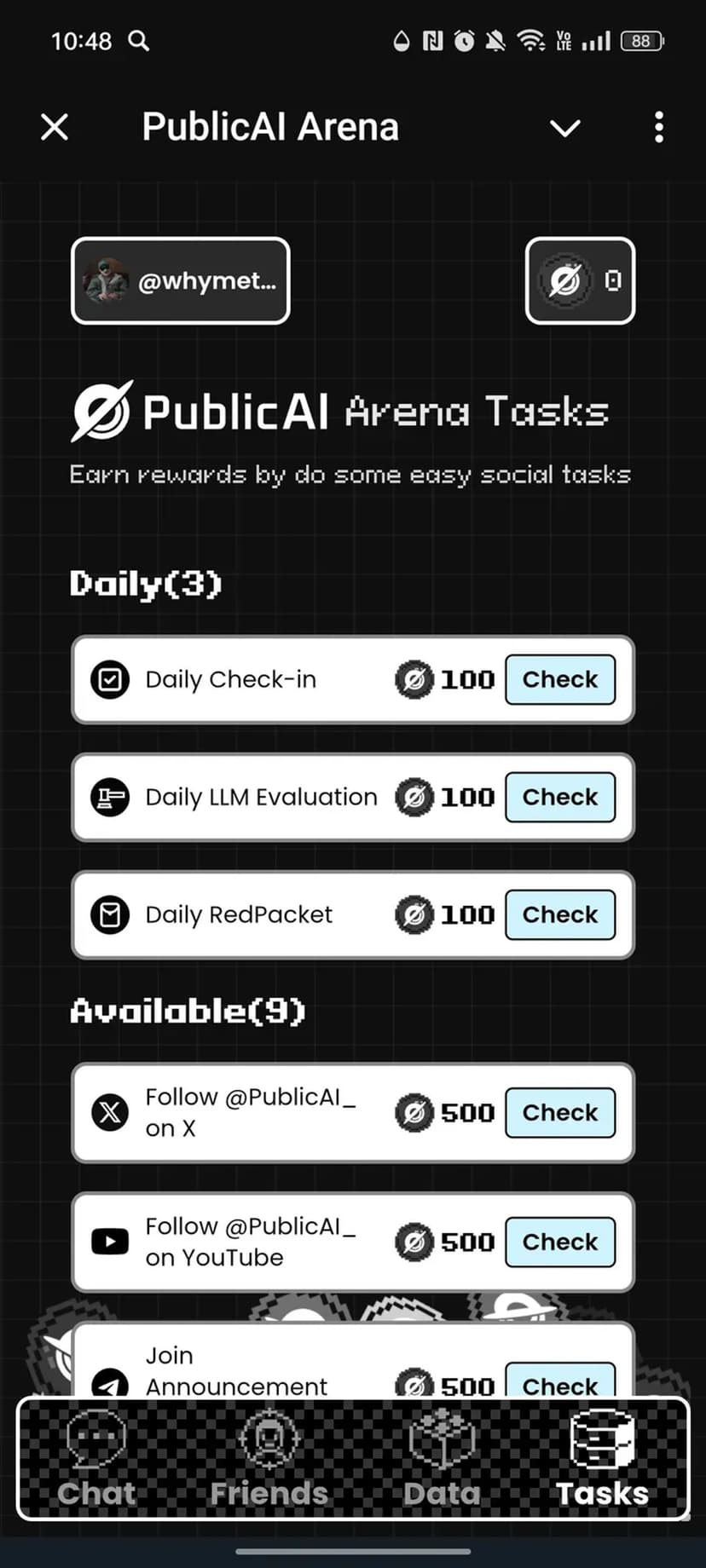This screenshot has width=706, height=1568.
Task: Open the @whymet... profile chip
Action: [181, 281]
